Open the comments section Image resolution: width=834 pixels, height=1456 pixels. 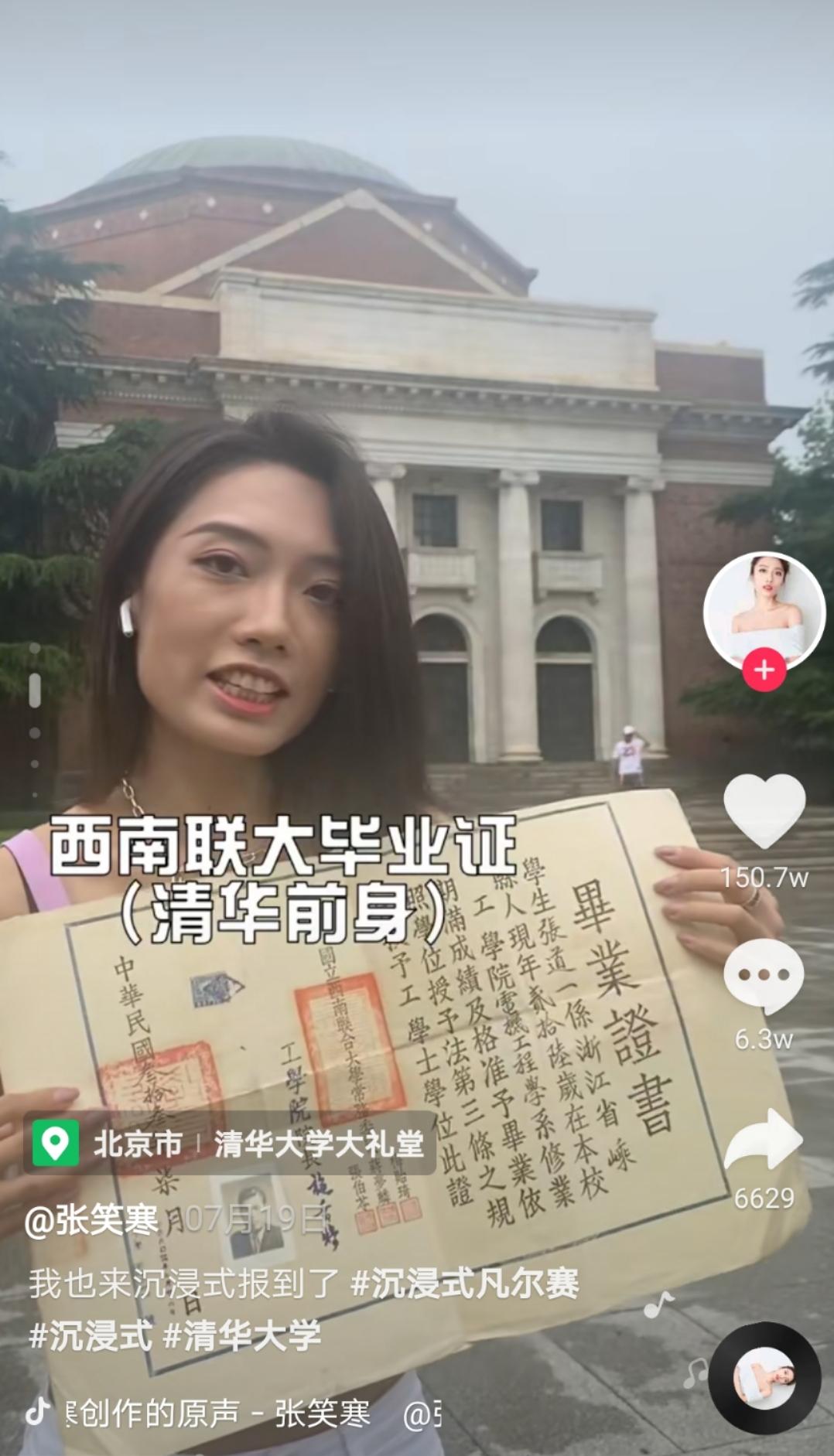(x=764, y=976)
